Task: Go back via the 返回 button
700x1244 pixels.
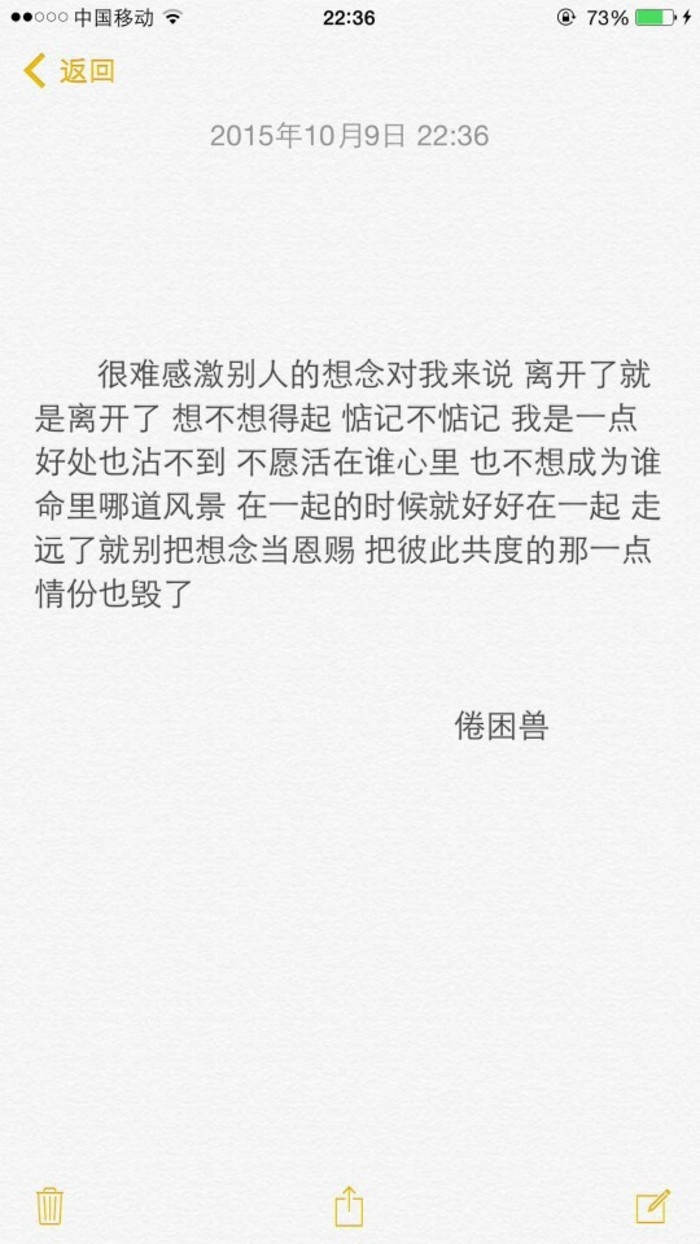Action: [69, 71]
